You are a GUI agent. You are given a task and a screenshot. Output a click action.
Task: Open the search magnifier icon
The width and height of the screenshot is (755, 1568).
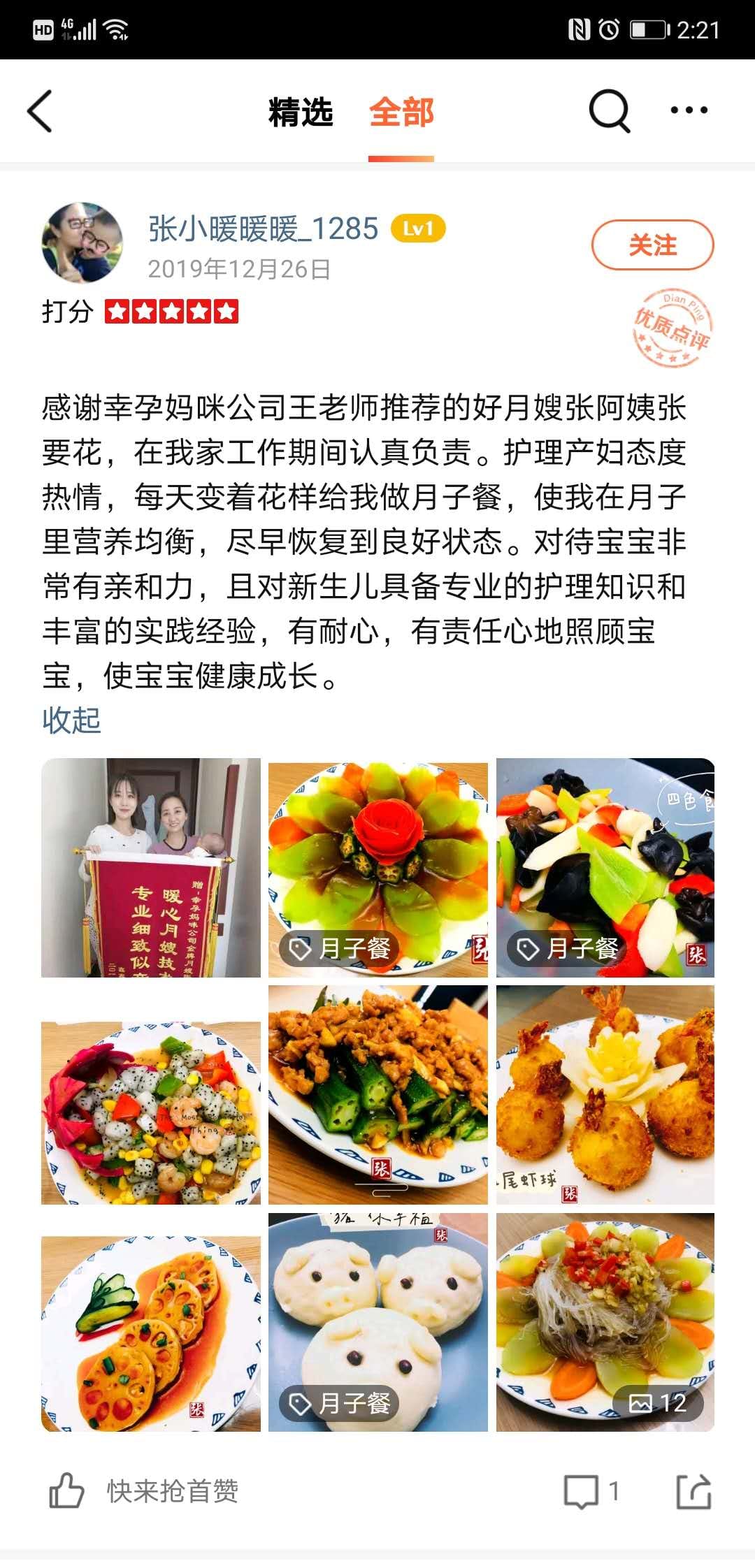coord(609,110)
